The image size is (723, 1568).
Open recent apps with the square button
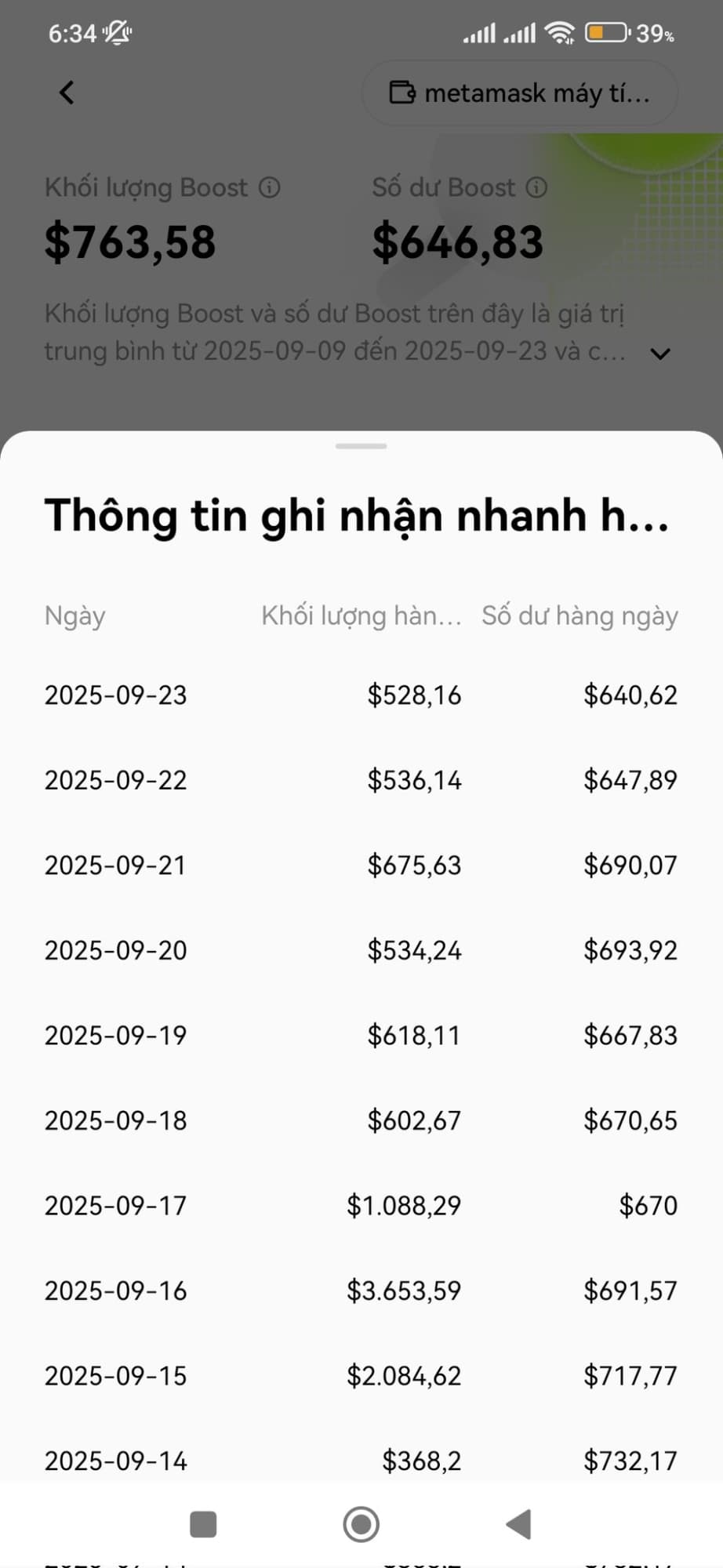tap(203, 1524)
